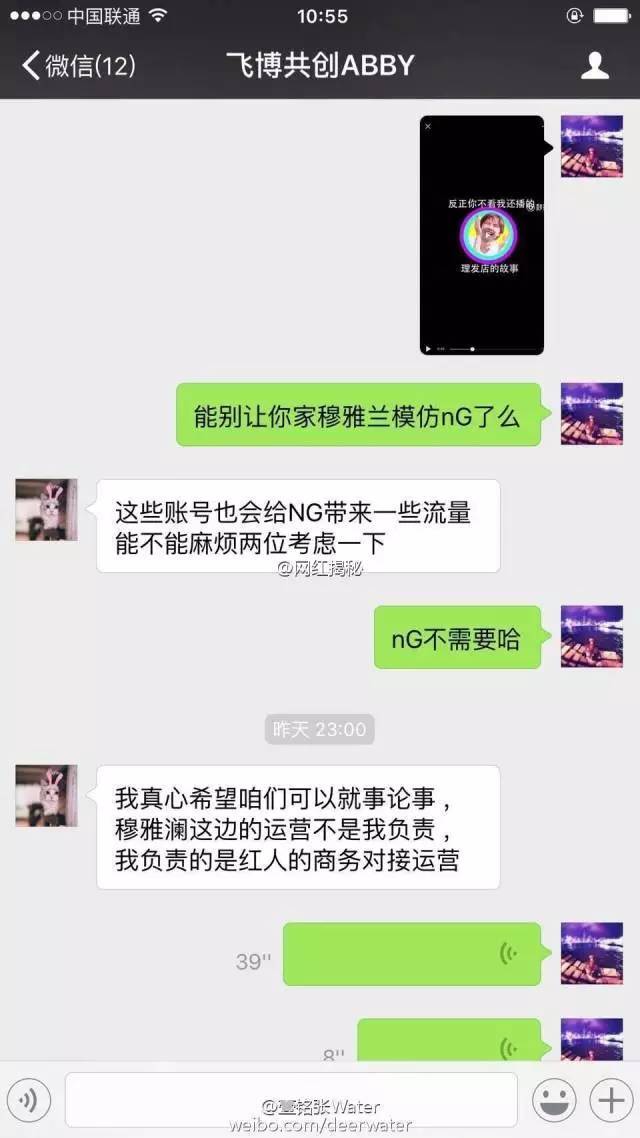The image size is (640, 1138).
Task: Switch to voice input mode
Action: pyautogui.click(x=28, y=1100)
